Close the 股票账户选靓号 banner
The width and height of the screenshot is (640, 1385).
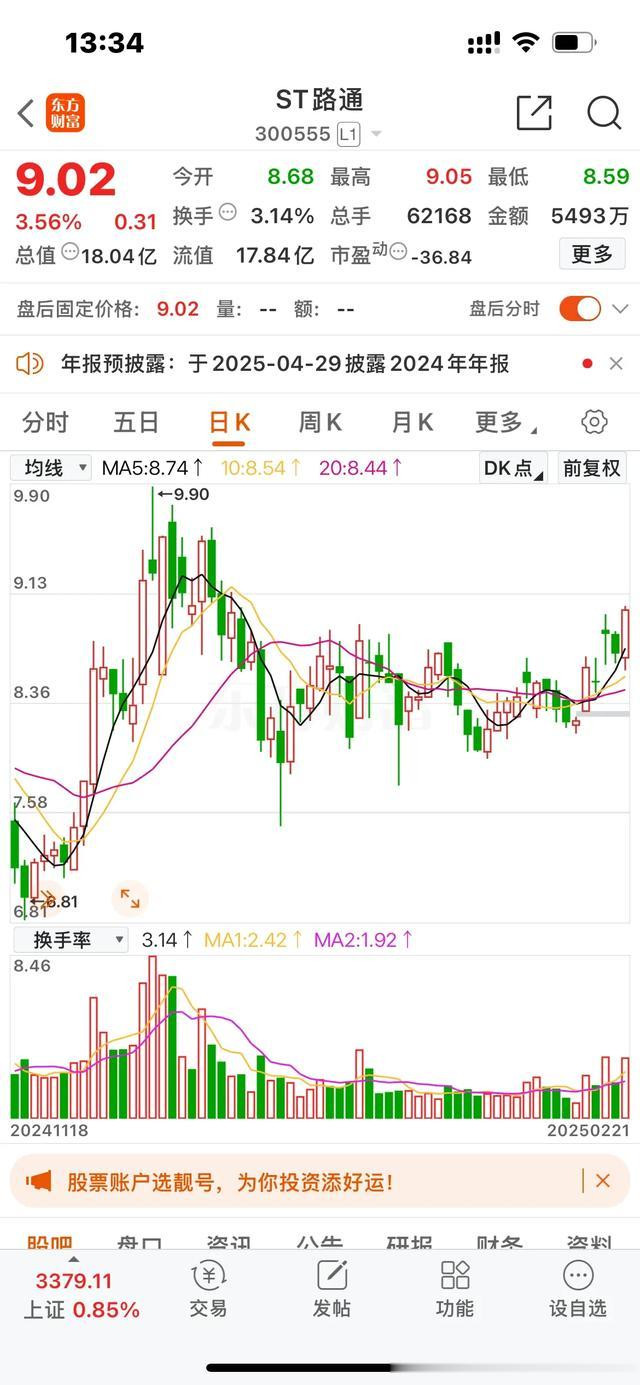click(602, 1181)
